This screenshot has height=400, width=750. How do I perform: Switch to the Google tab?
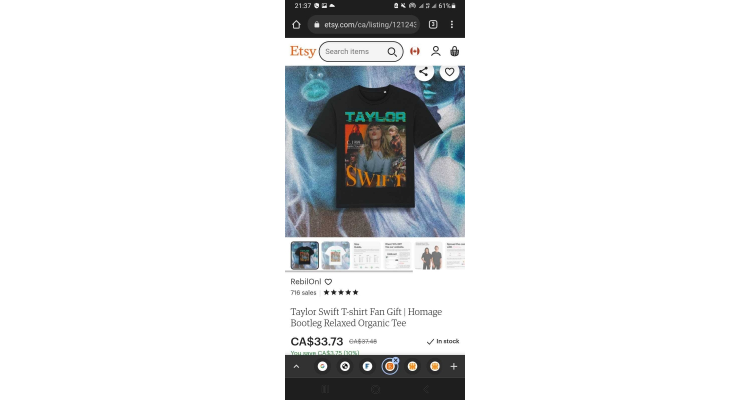[x=322, y=367]
